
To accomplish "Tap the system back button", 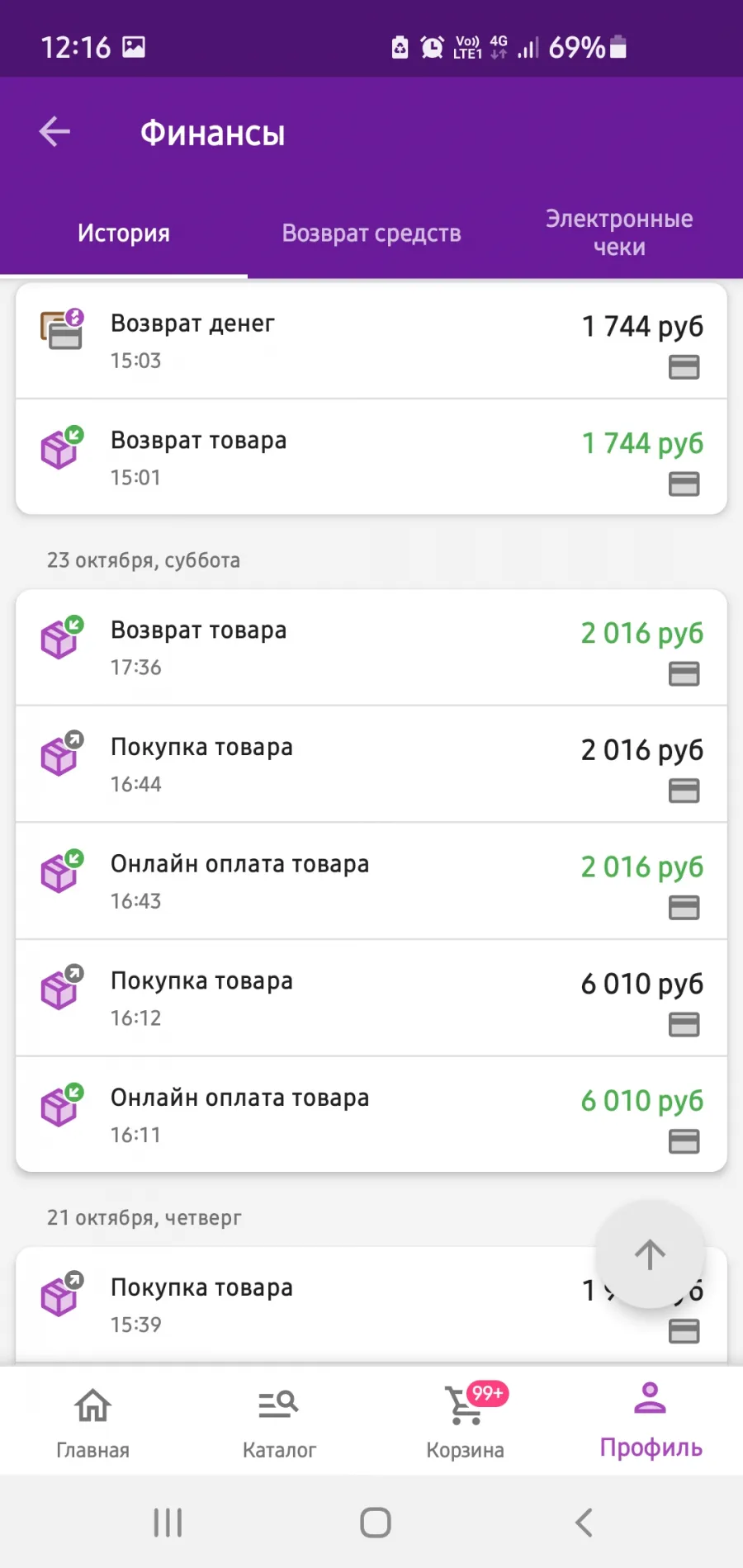I will [584, 1523].
